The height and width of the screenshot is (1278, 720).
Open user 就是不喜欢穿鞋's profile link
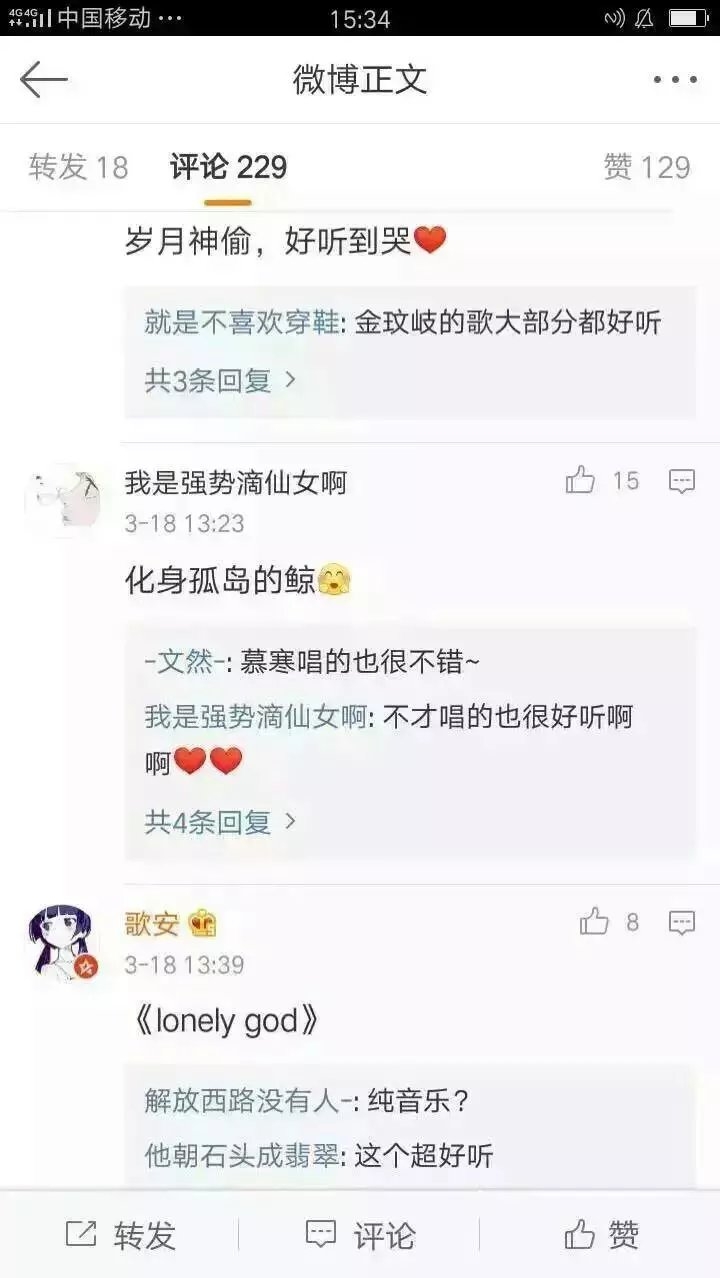240,323
